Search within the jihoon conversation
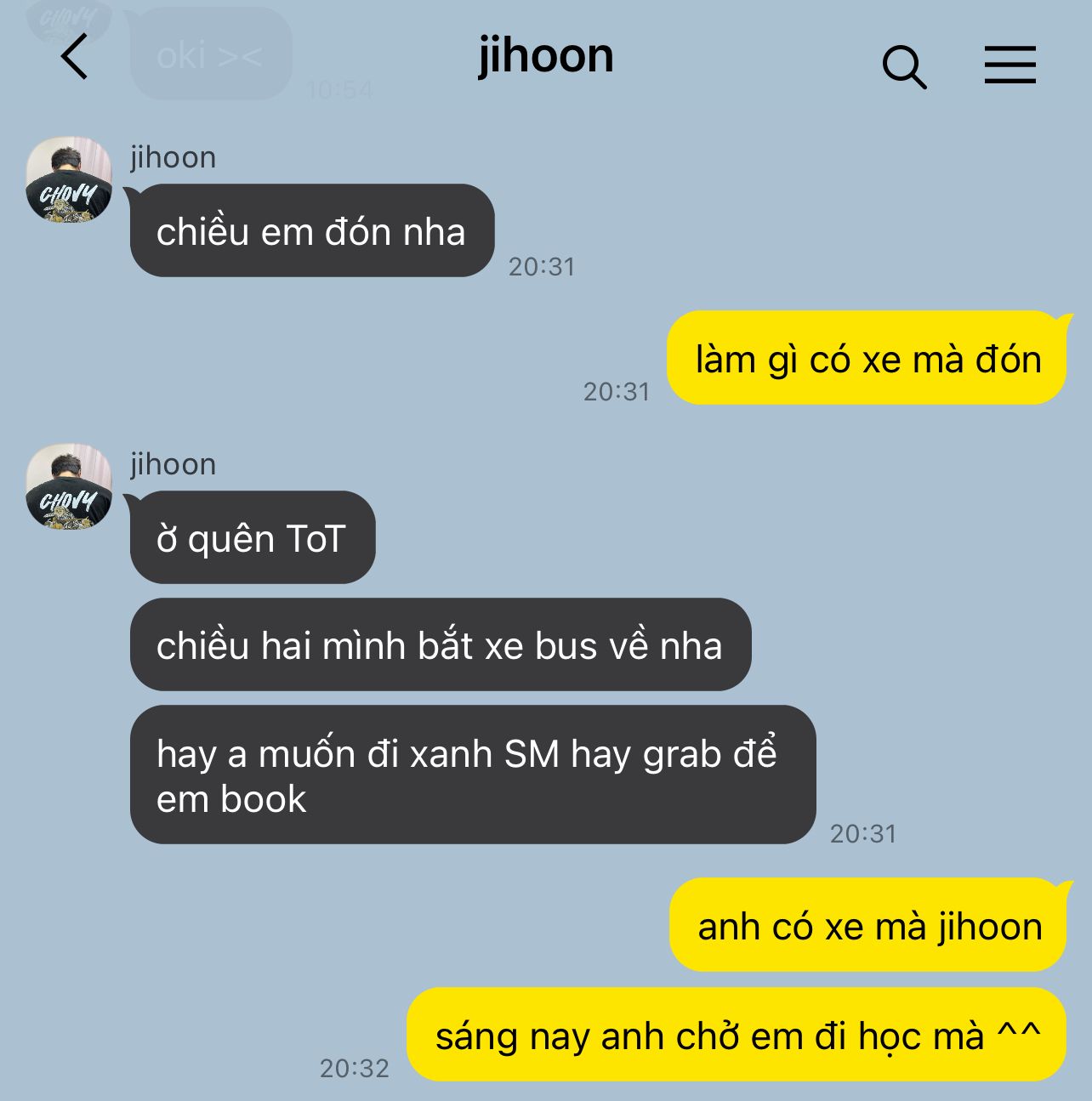1092x1101 pixels. coord(904,67)
